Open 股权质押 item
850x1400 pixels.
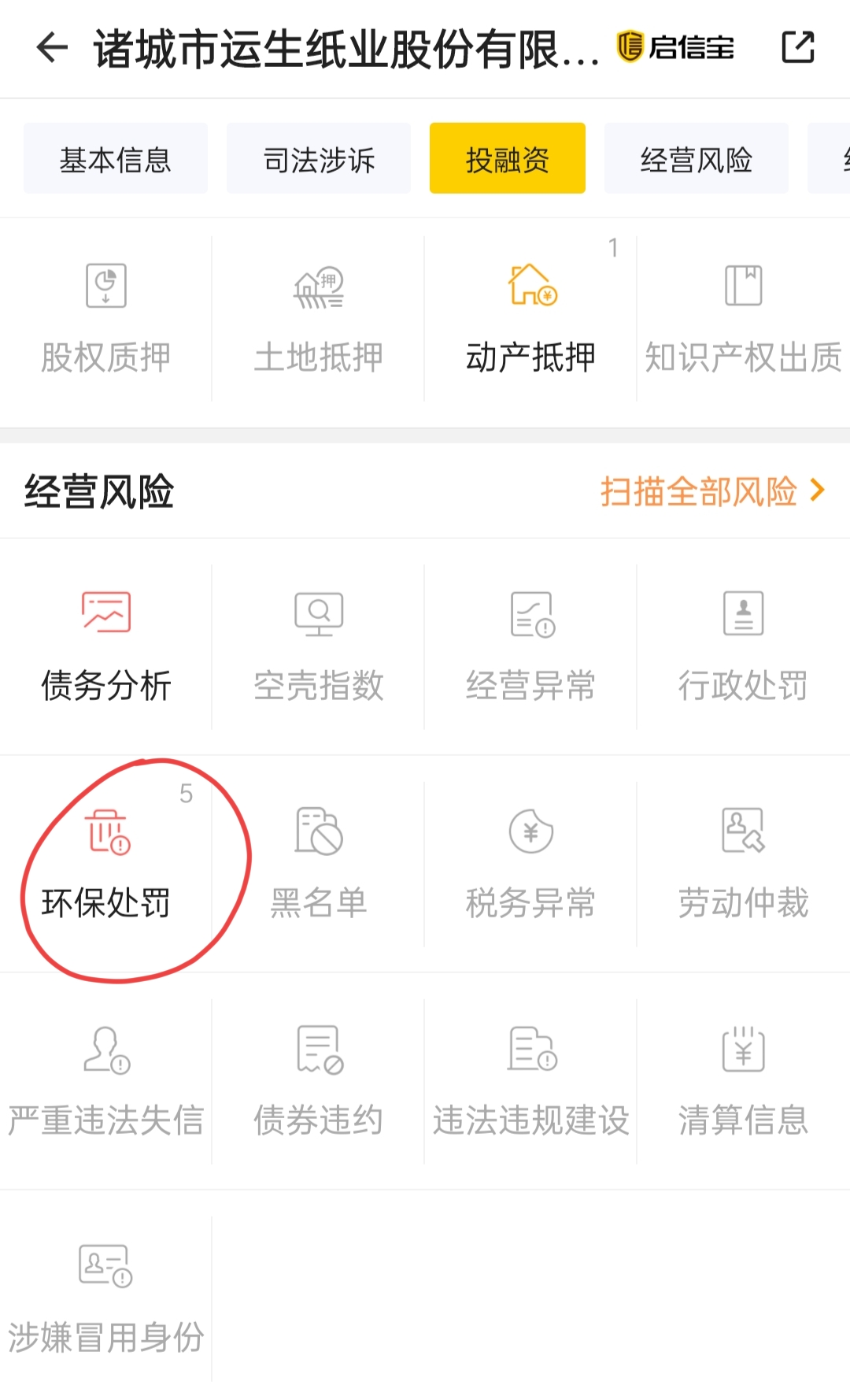(105, 319)
